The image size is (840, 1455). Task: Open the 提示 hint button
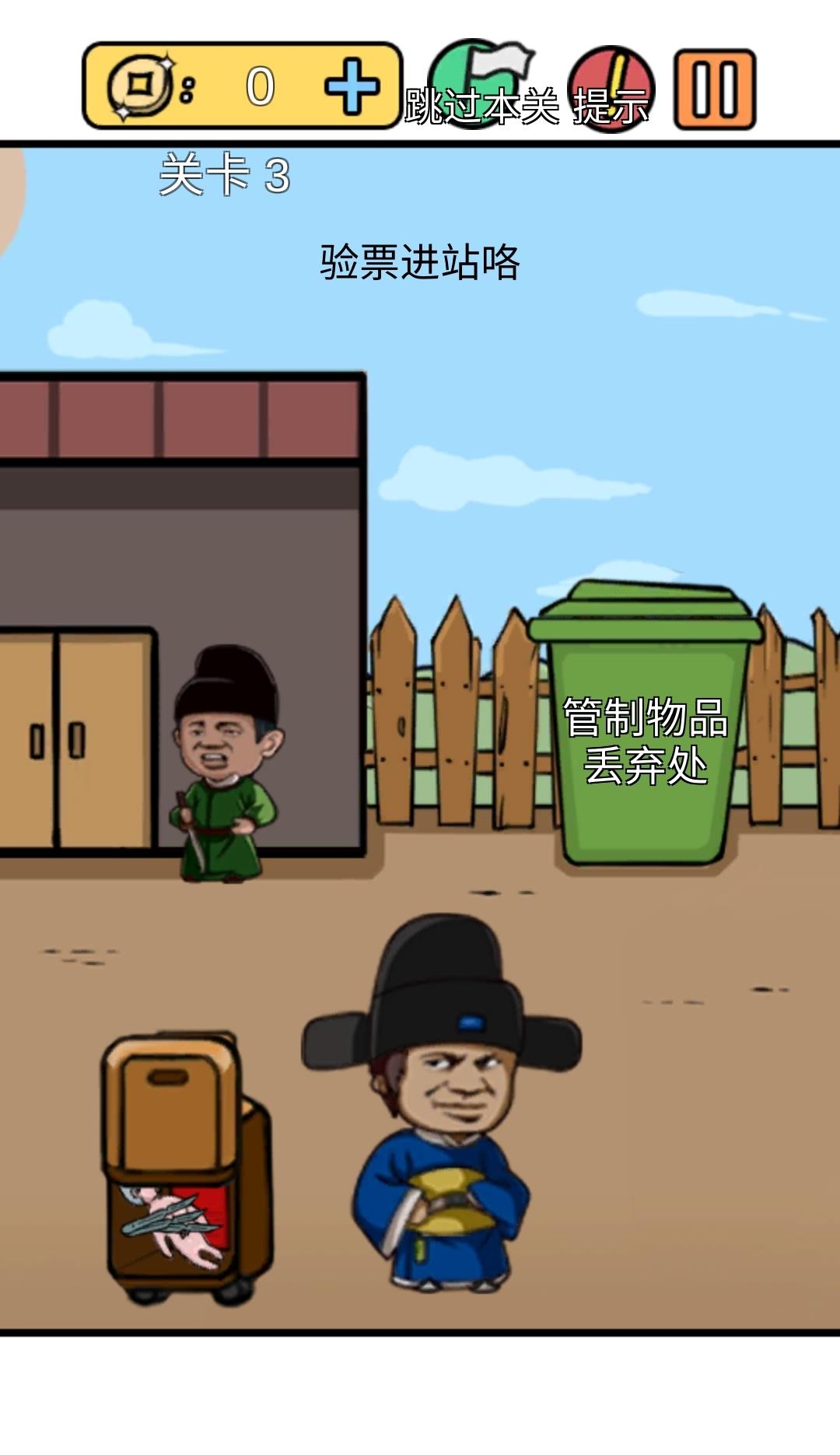point(611,89)
